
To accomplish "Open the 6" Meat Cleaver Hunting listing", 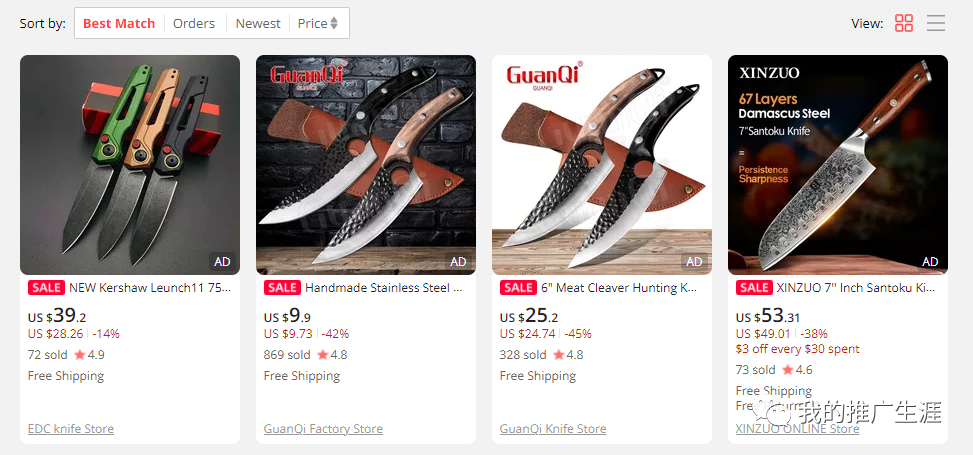I will point(618,287).
